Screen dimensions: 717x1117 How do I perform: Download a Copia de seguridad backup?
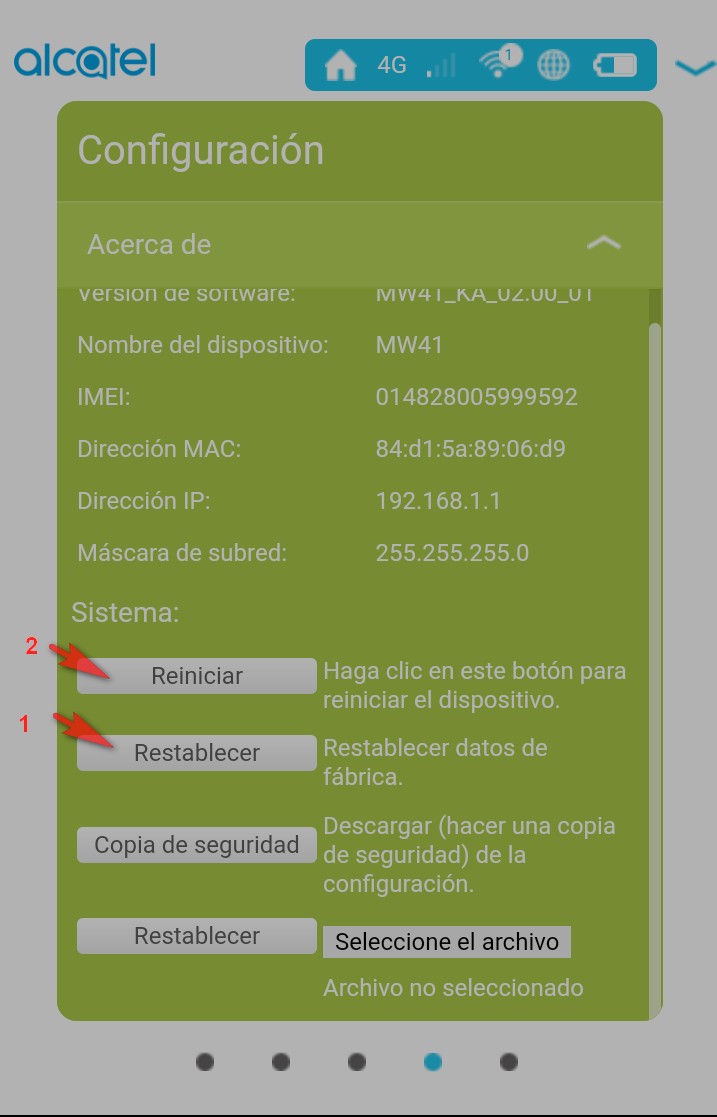(197, 845)
